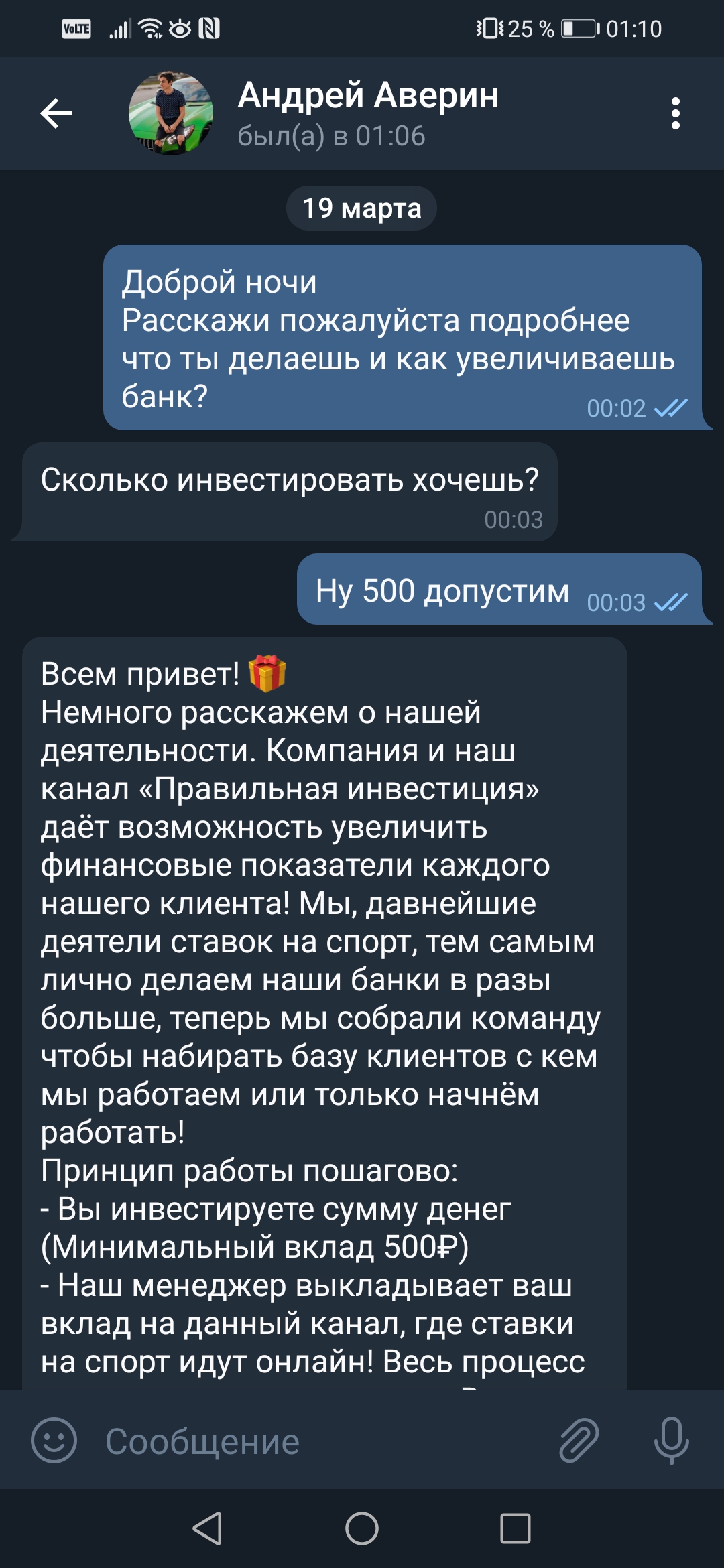Tap the system home button
This screenshot has height=1568, width=724.
coord(362,1529)
